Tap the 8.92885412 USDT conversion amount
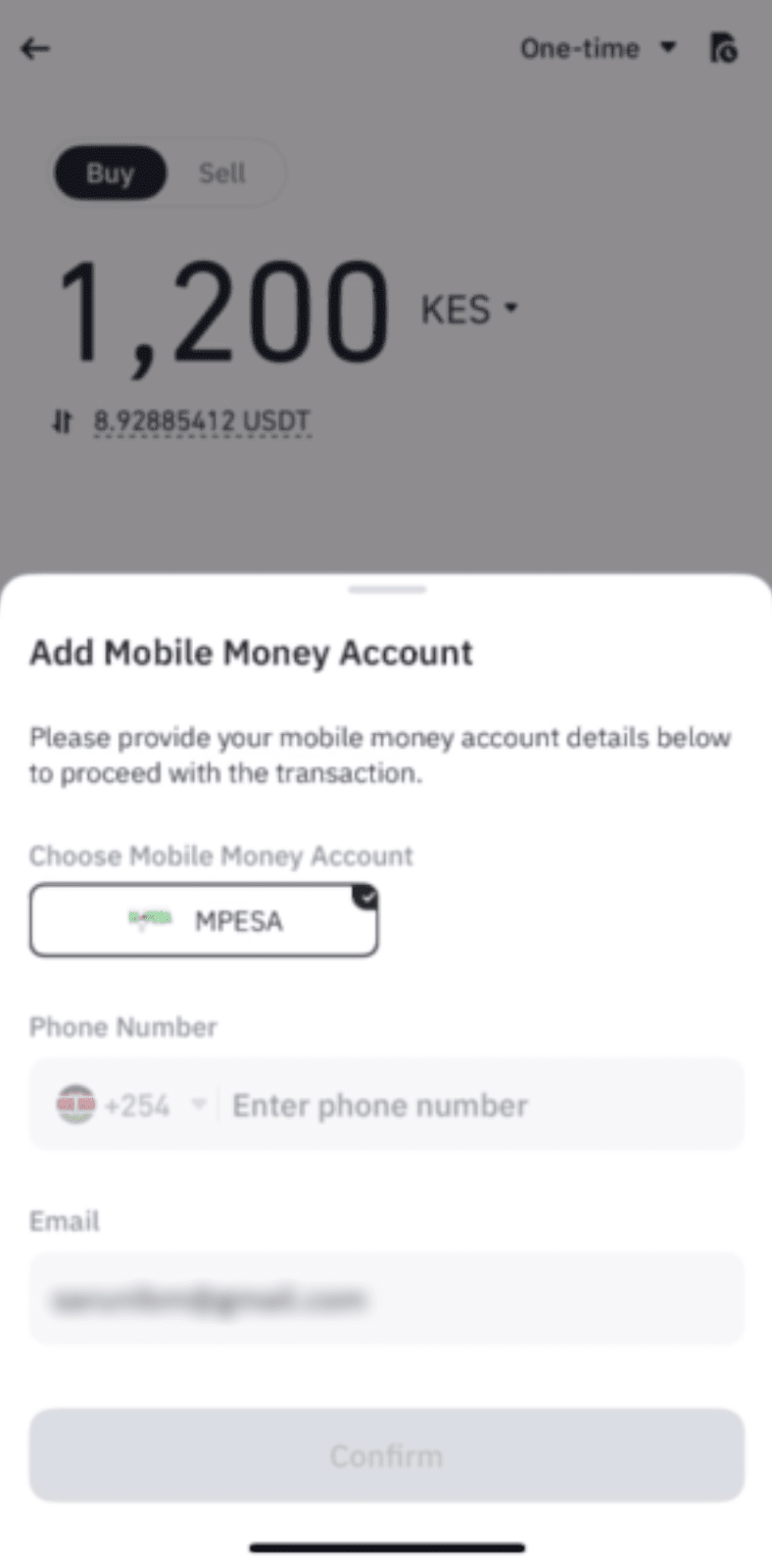The image size is (772, 1568). (202, 422)
